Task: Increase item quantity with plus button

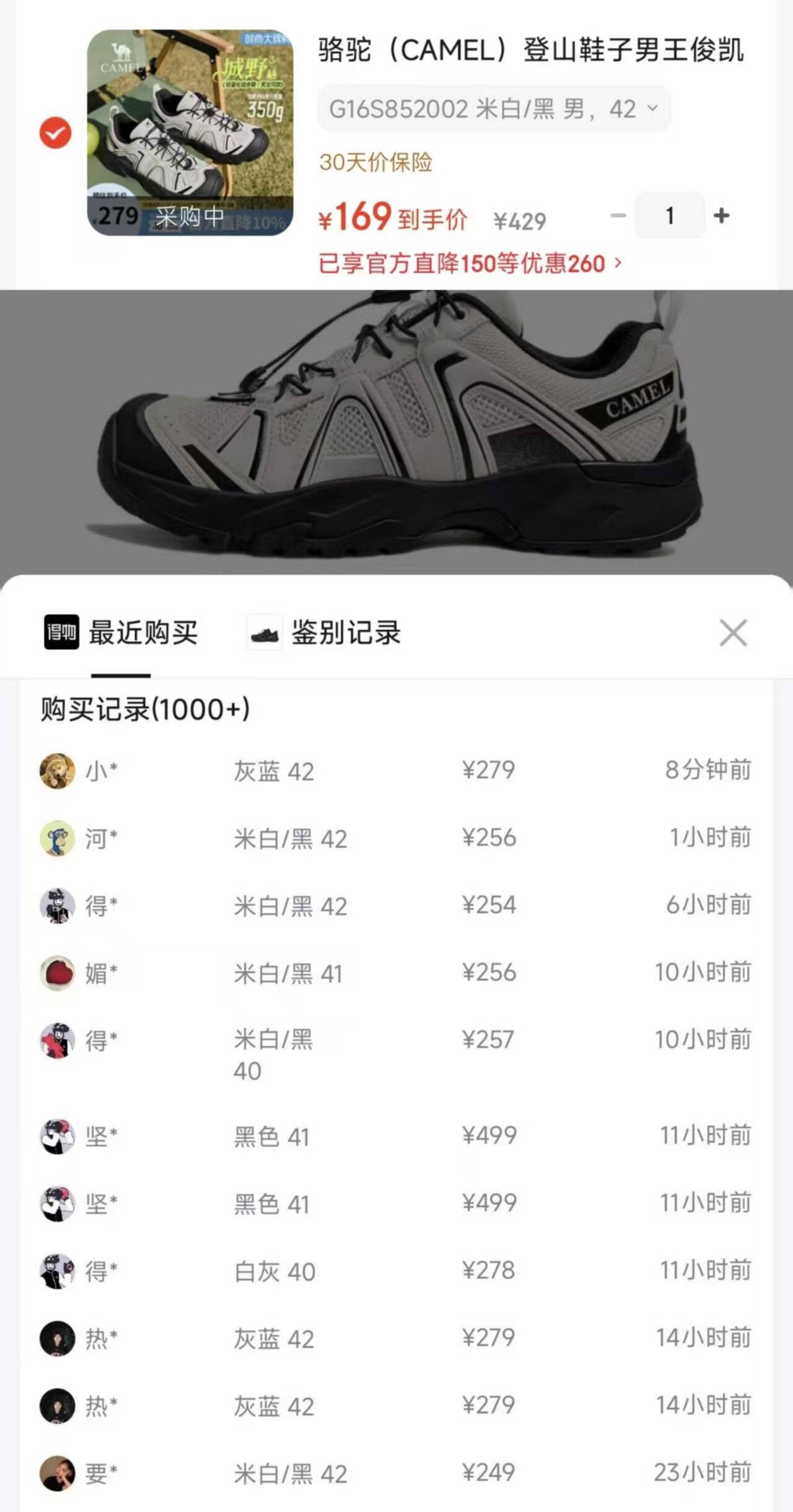Action: coord(721,216)
